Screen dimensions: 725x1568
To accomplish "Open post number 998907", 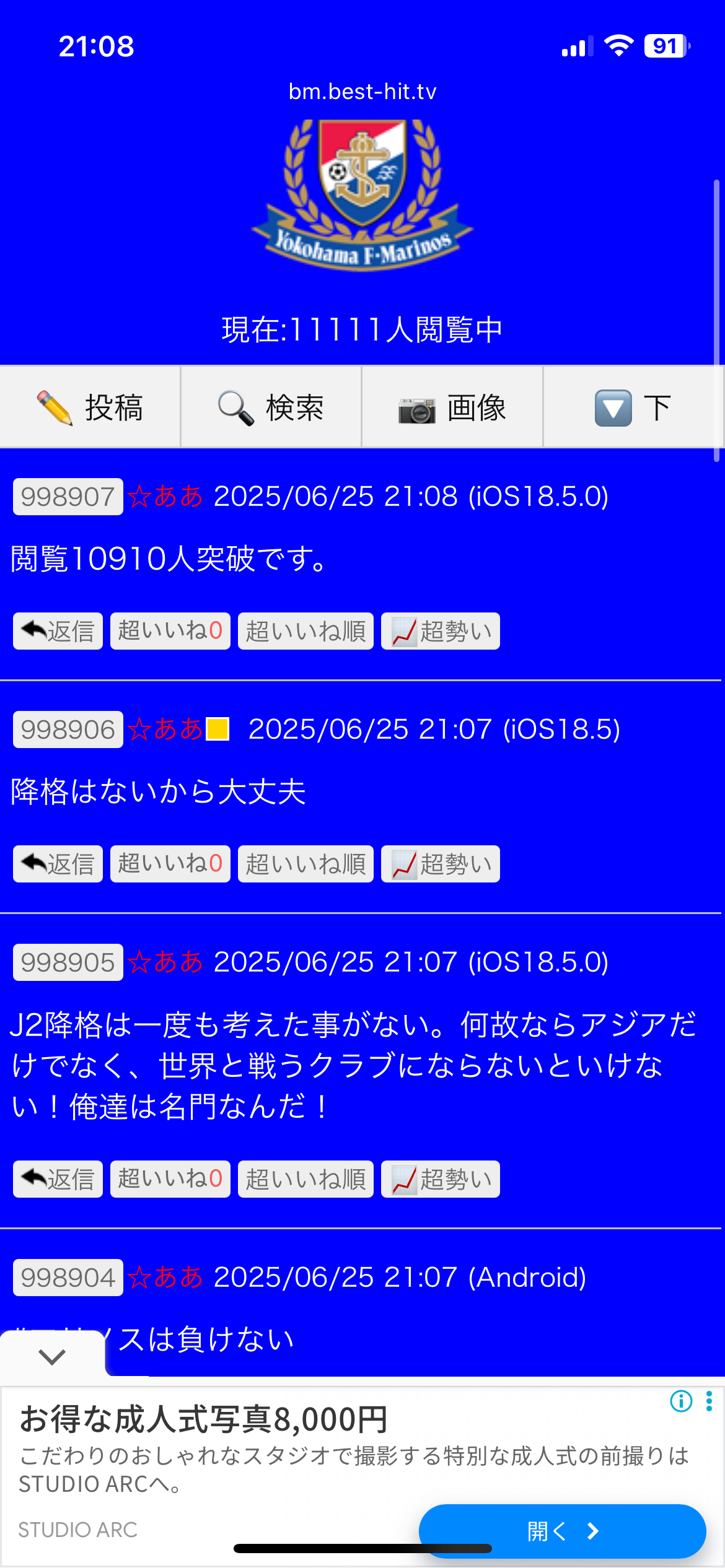I will 68,497.
